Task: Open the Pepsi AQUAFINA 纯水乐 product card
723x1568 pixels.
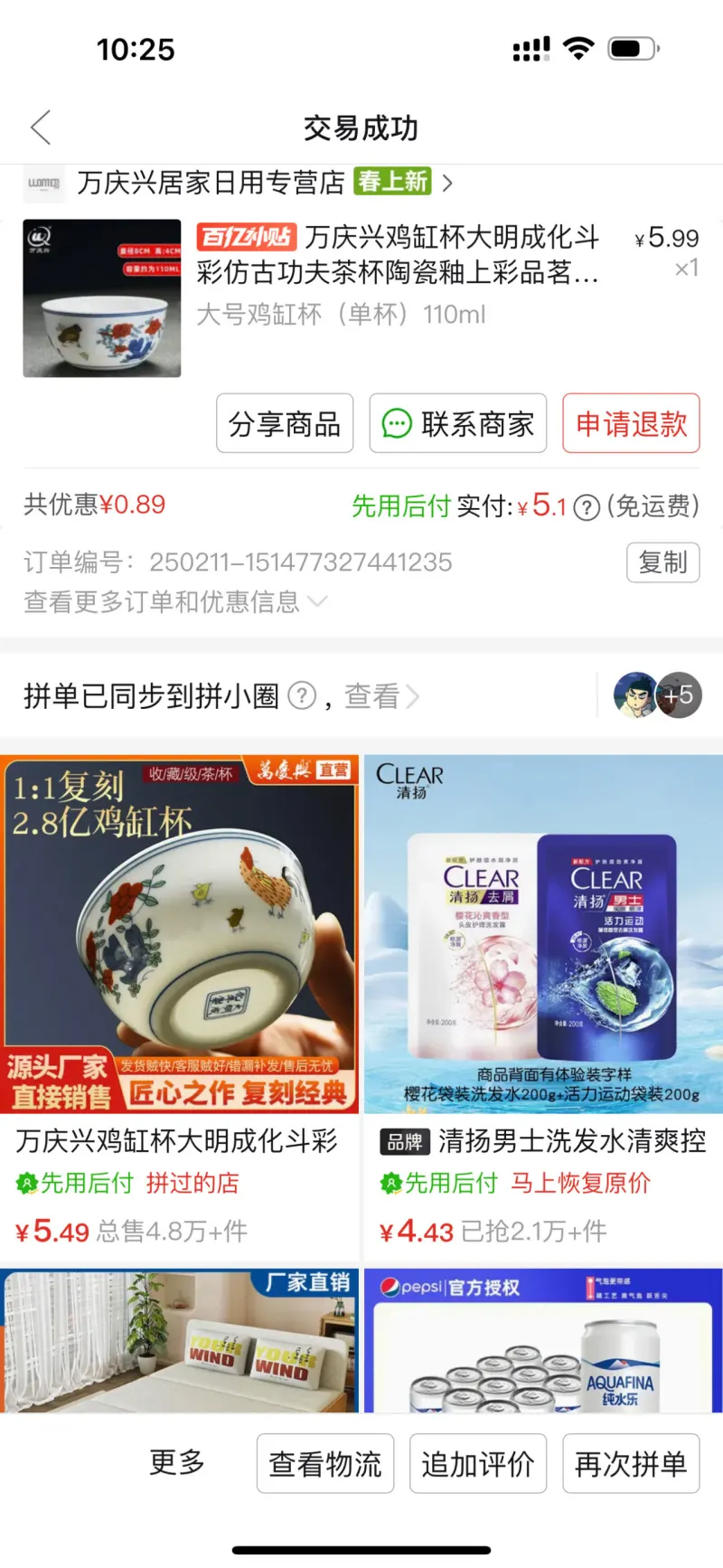Action: click(543, 1340)
